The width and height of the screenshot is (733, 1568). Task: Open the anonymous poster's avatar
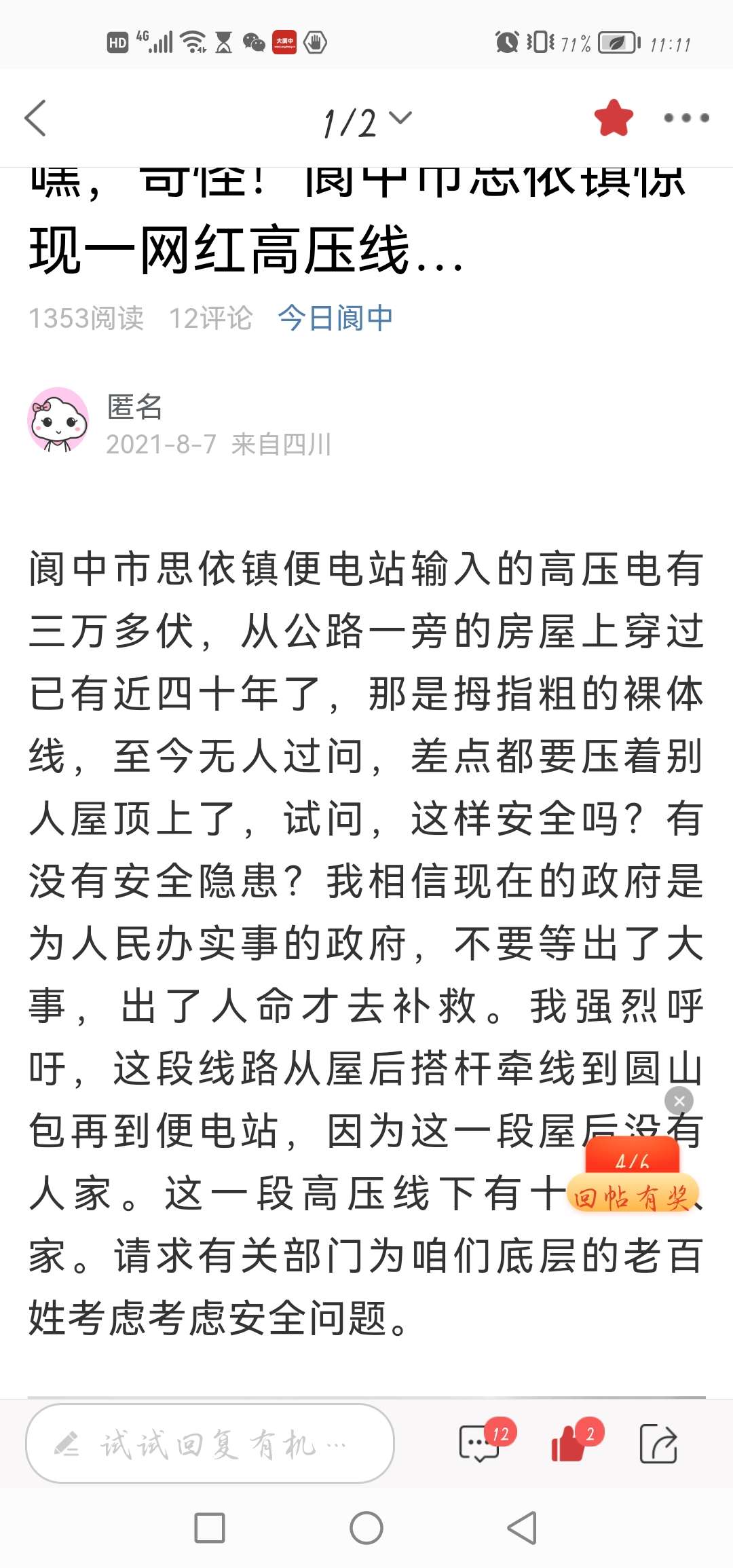[x=58, y=419]
